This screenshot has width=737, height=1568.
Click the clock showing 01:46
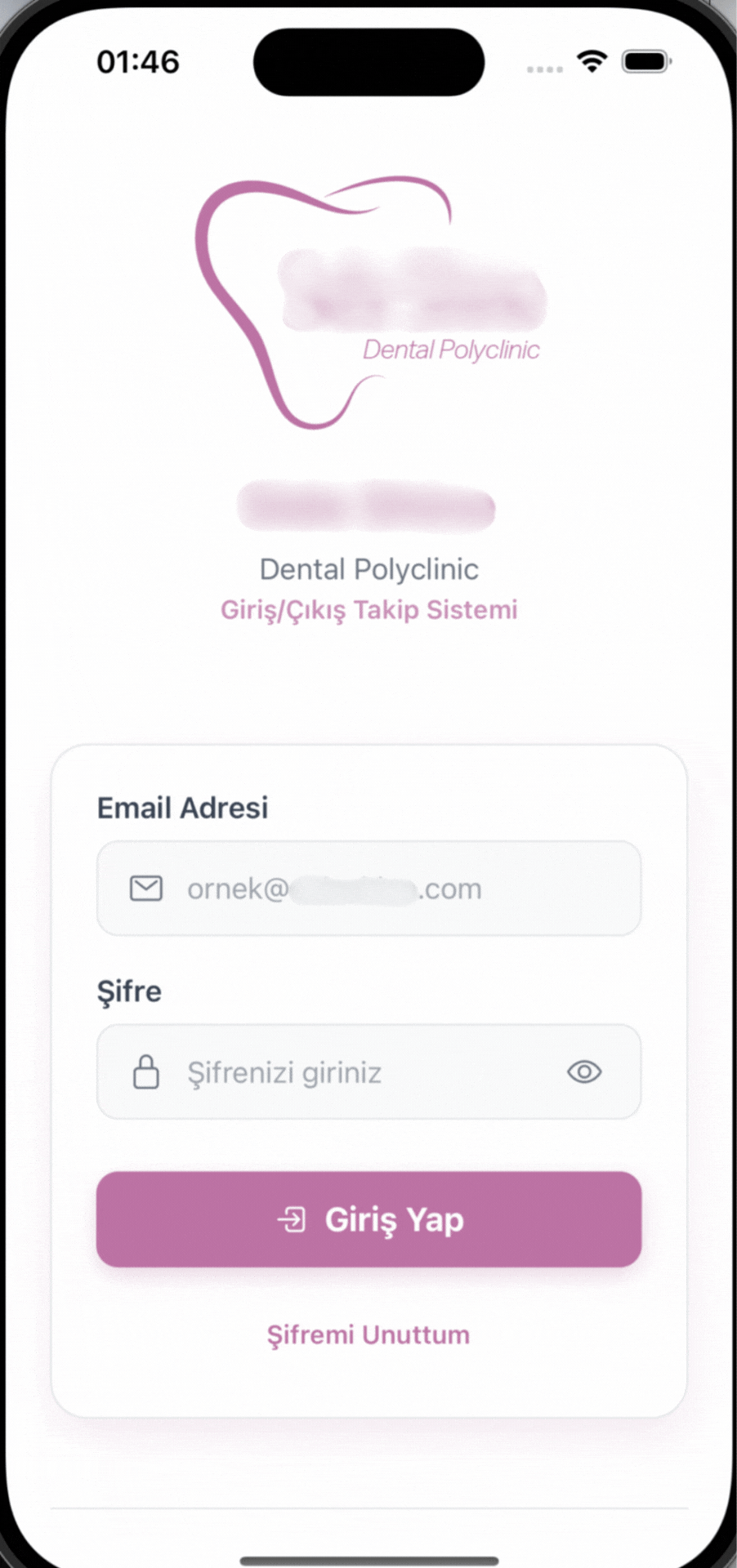click(137, 61)
